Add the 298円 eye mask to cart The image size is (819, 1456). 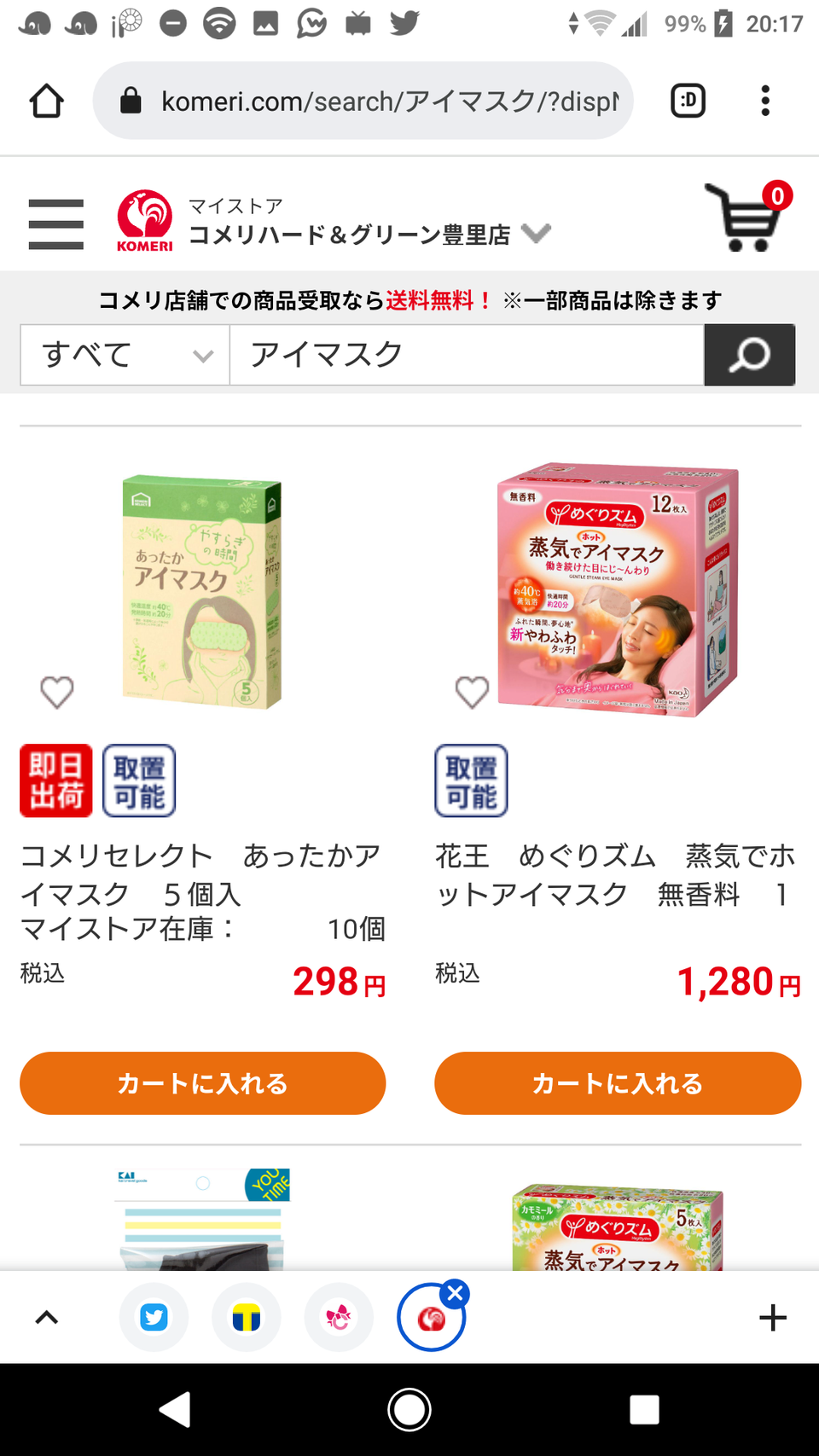coord(203,1083)
